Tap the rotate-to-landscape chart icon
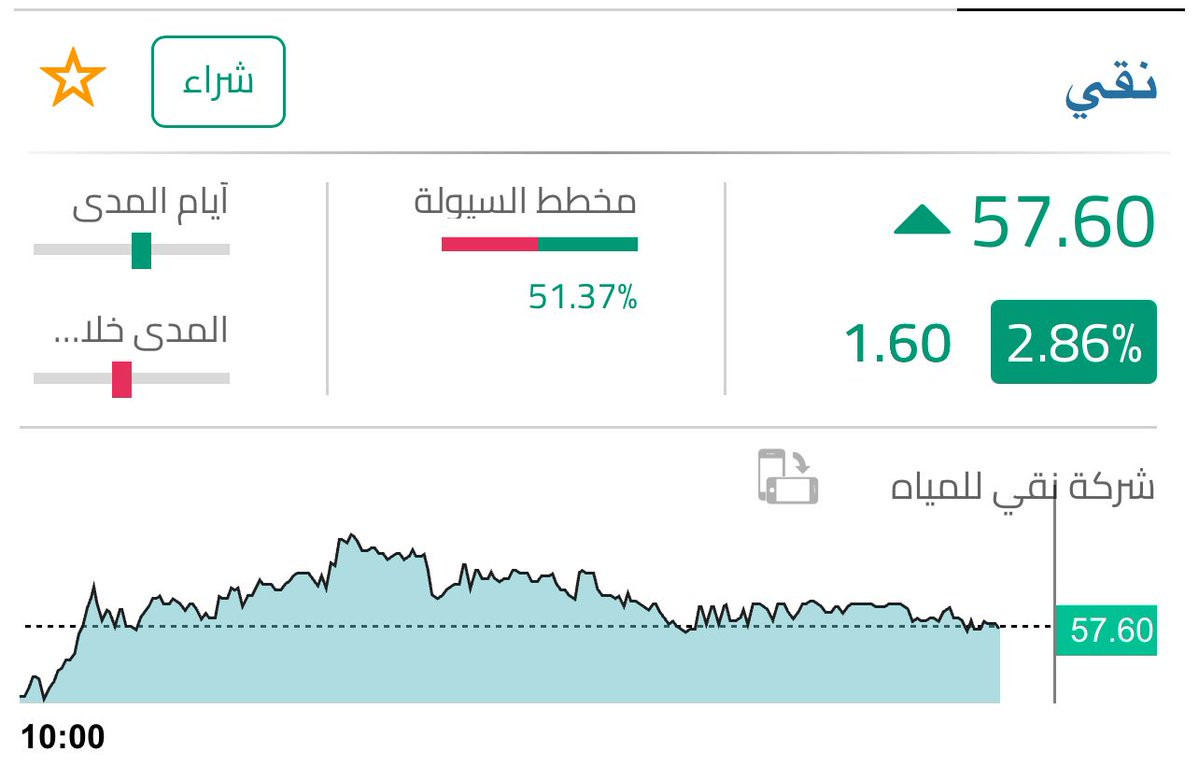This screenshot has width=1199, height=780. 788,476
